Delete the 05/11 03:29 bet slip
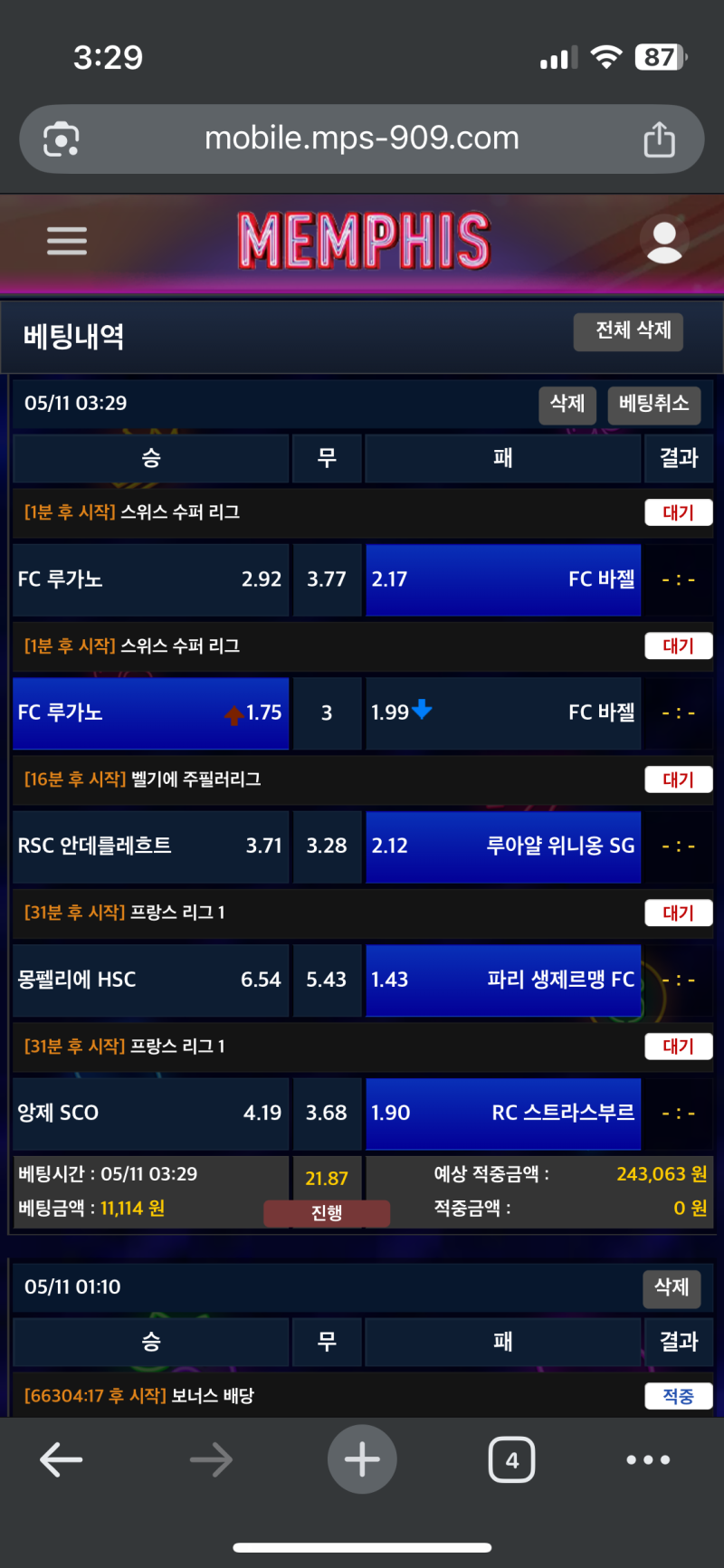The height and width of the screenshot is (1568, 724). (x=567, y=404)
